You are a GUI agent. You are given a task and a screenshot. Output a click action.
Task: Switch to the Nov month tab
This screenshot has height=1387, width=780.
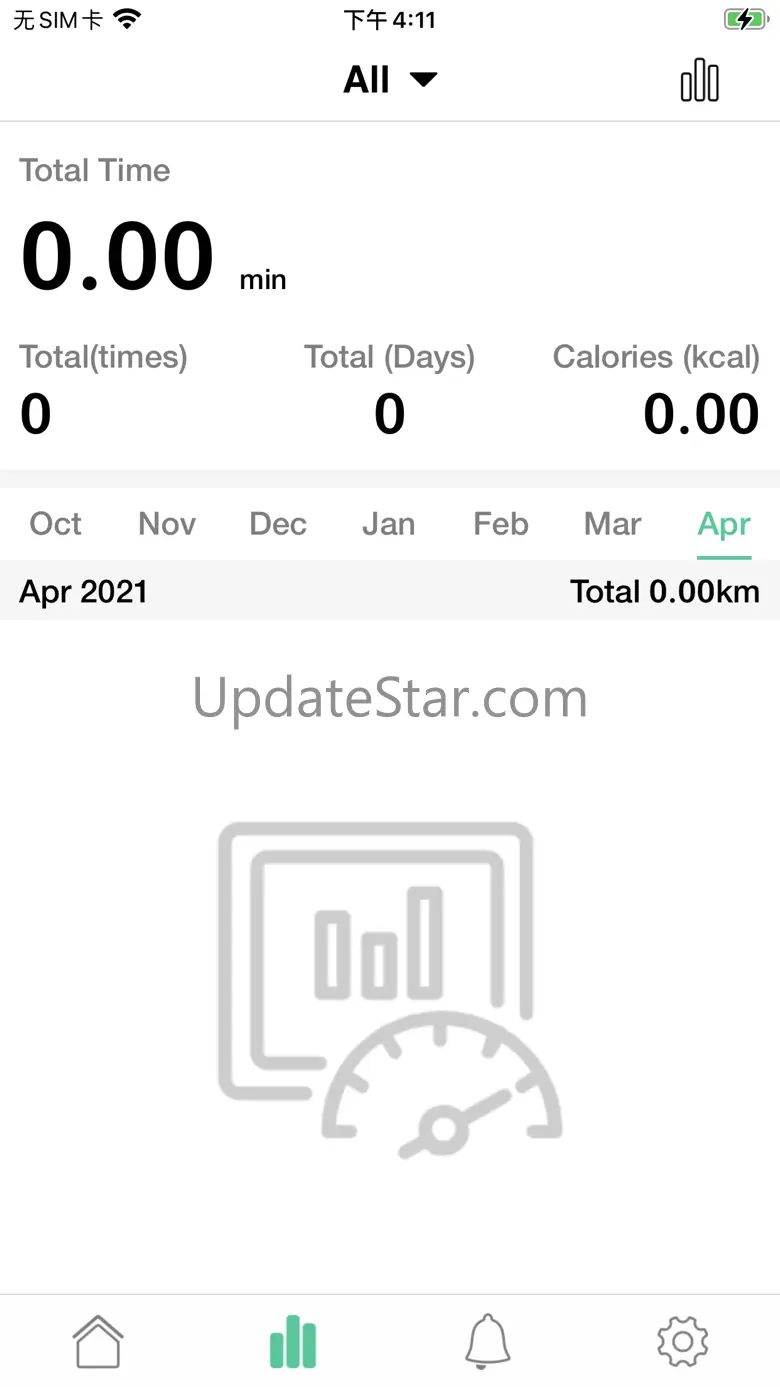coord(167,524)
